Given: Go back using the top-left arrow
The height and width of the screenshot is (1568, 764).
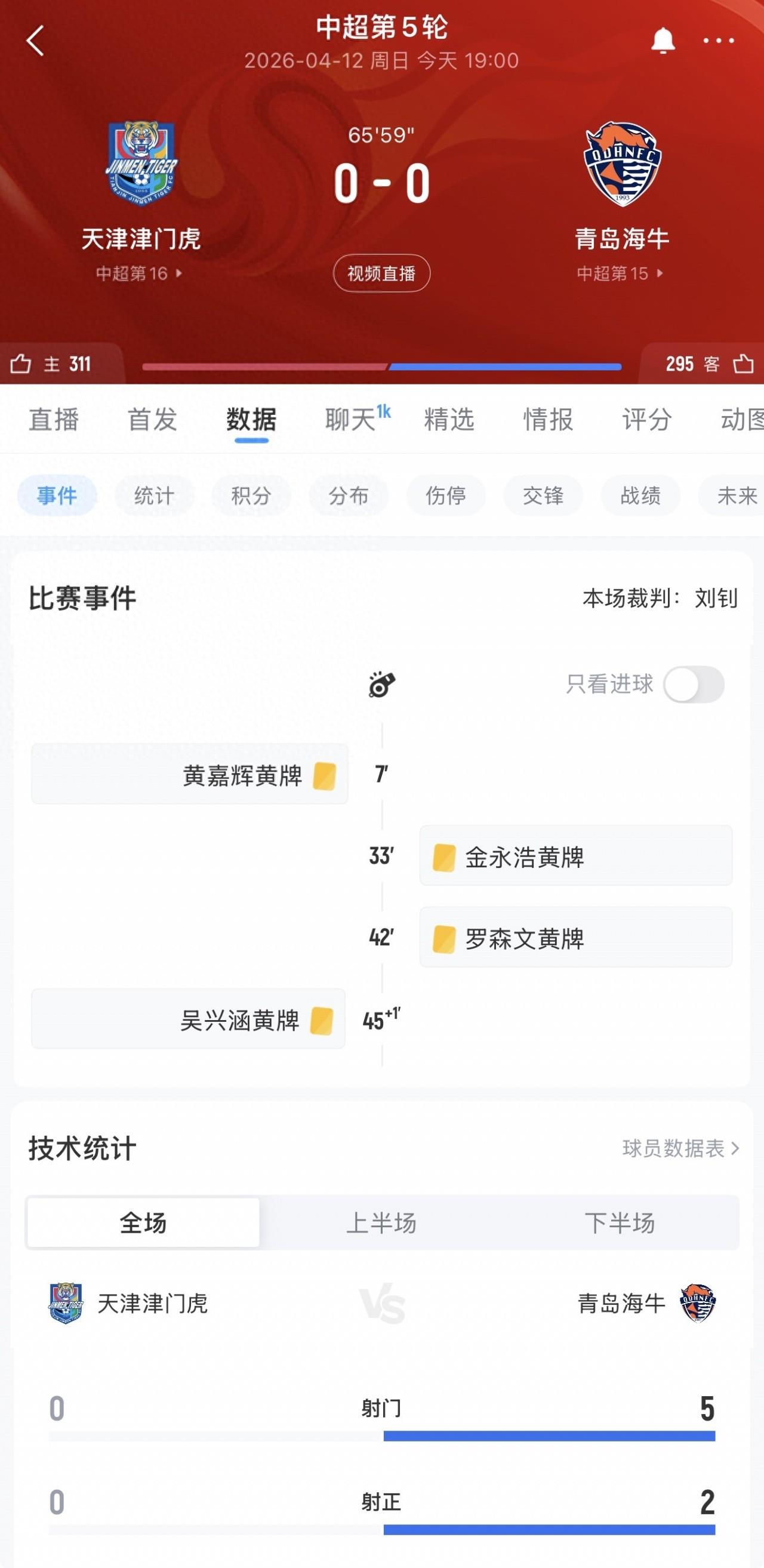Looking at the screenshot, I should (x=35, y=41).
